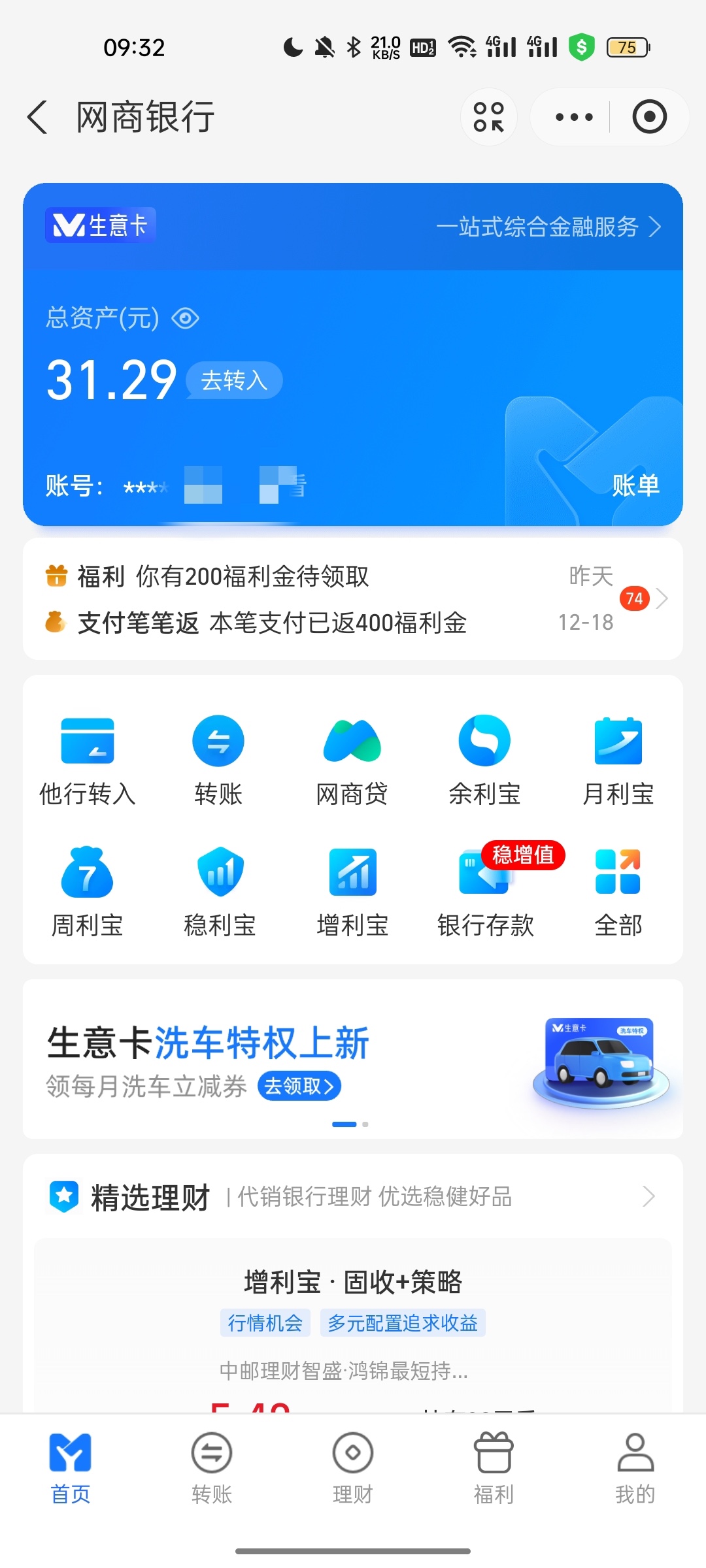The image size is (706, 1568).
Task: Open the more options three-dot menu
Action: [x=574, y=118]
